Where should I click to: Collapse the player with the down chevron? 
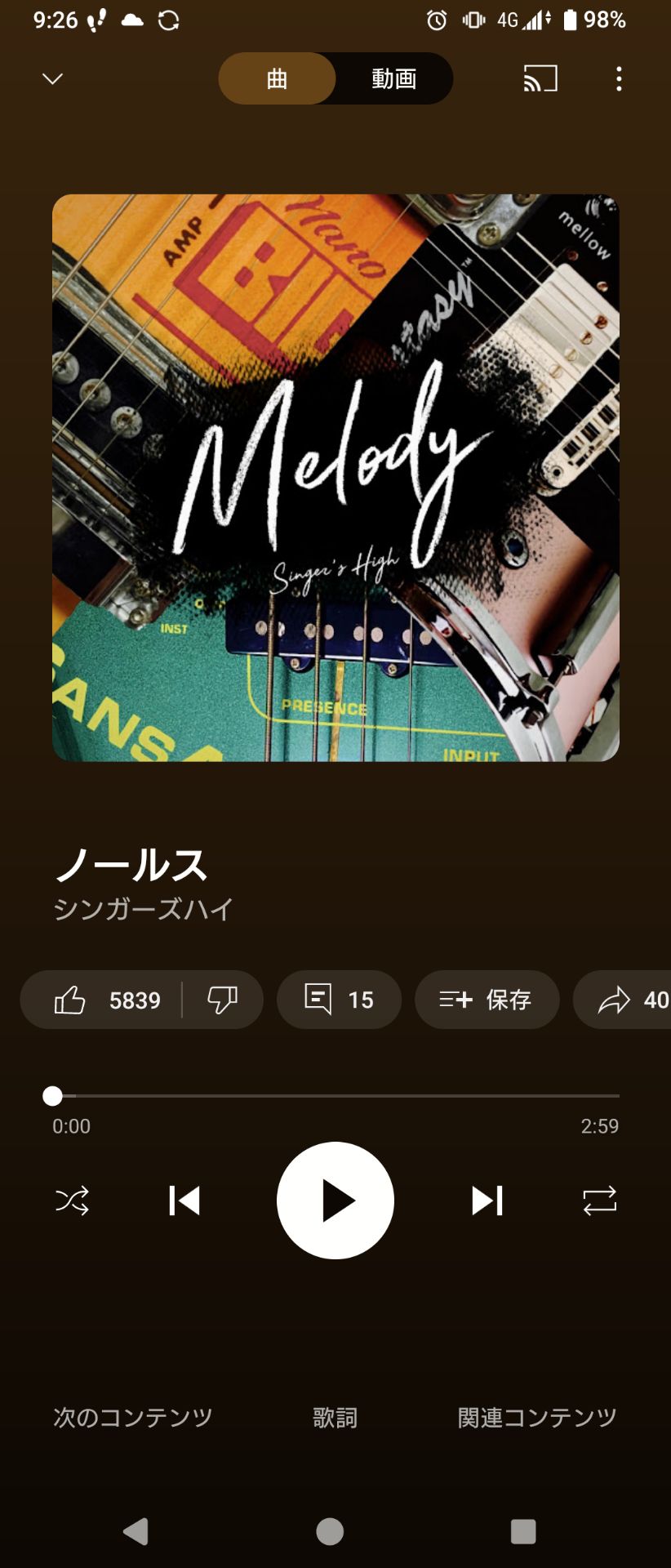[x=51, y=78]
